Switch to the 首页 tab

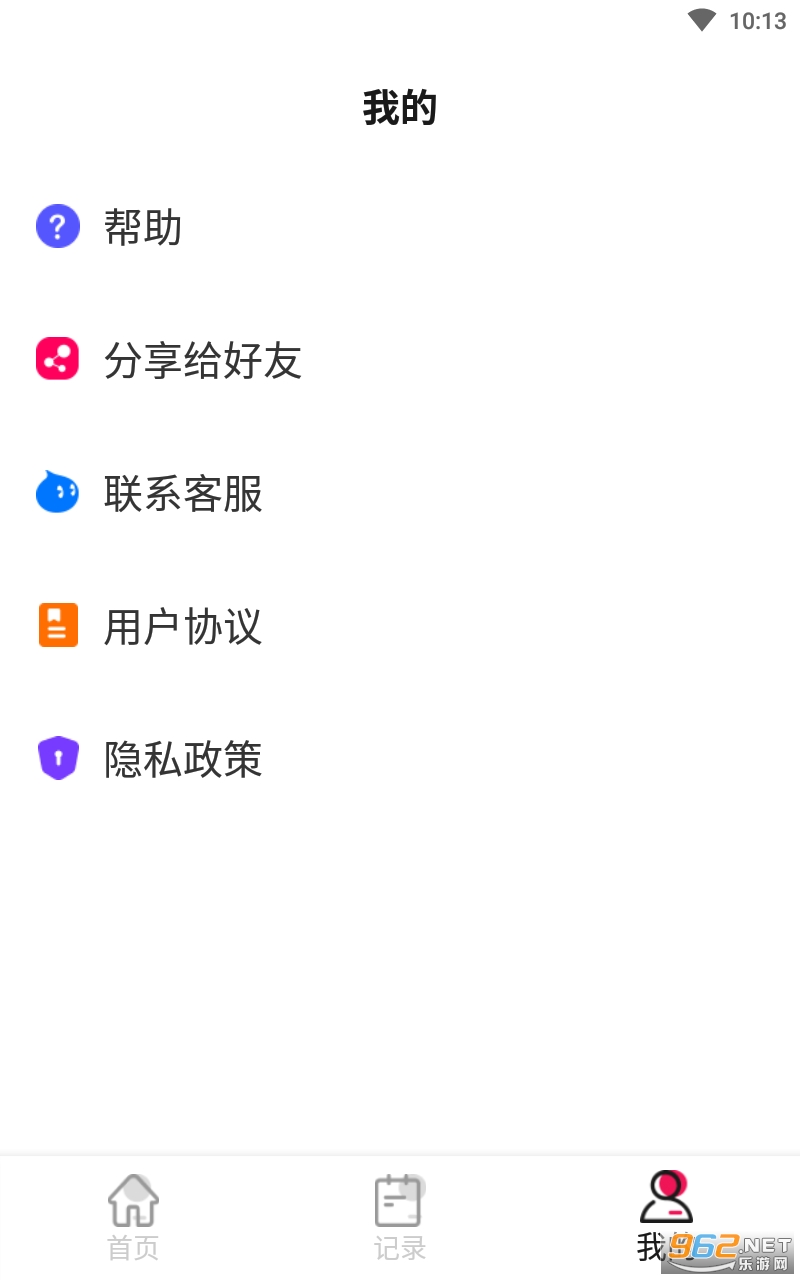click(133, 1215)
